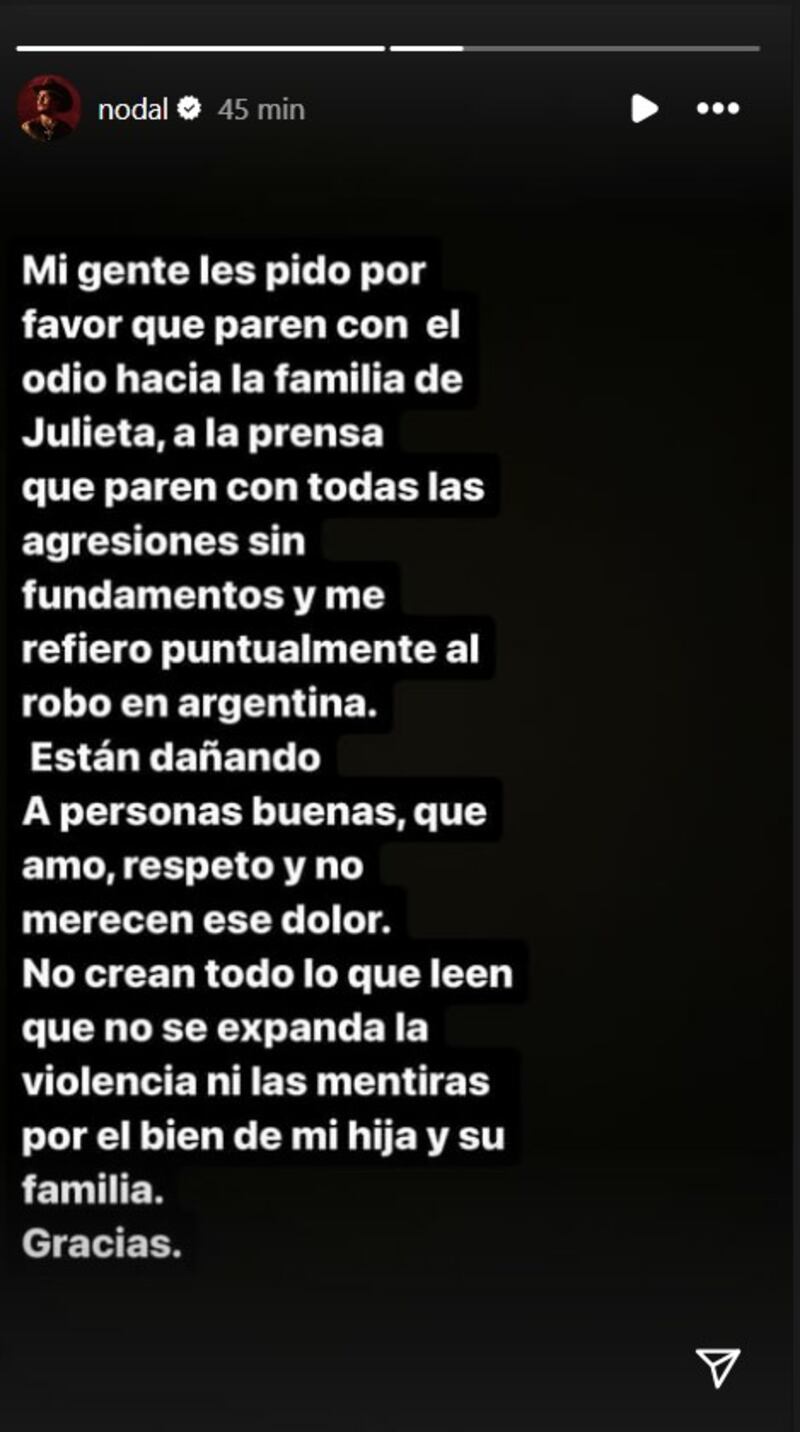
Task: Resume the story with the play button
Action: [x=644, y=108]
